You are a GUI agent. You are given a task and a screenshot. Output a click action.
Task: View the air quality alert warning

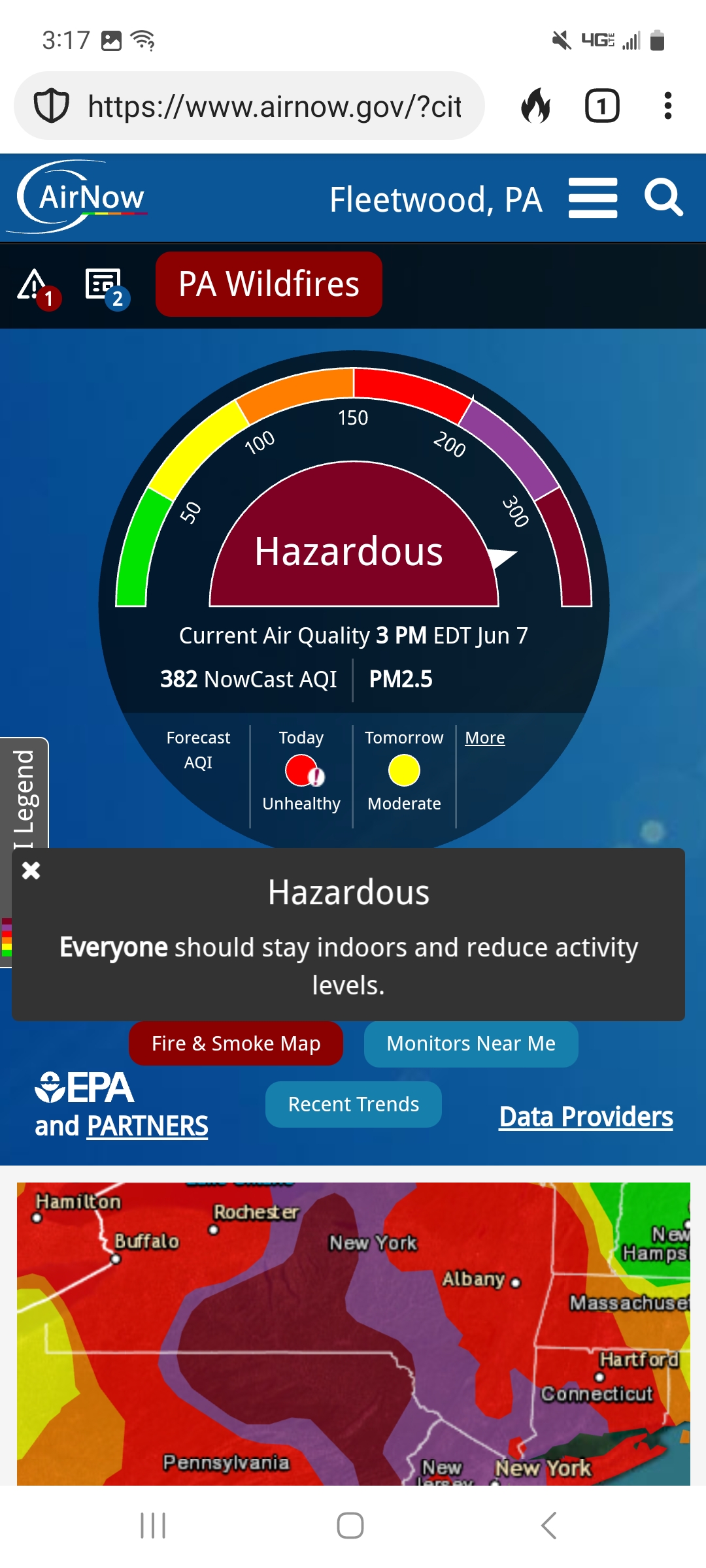38,287
